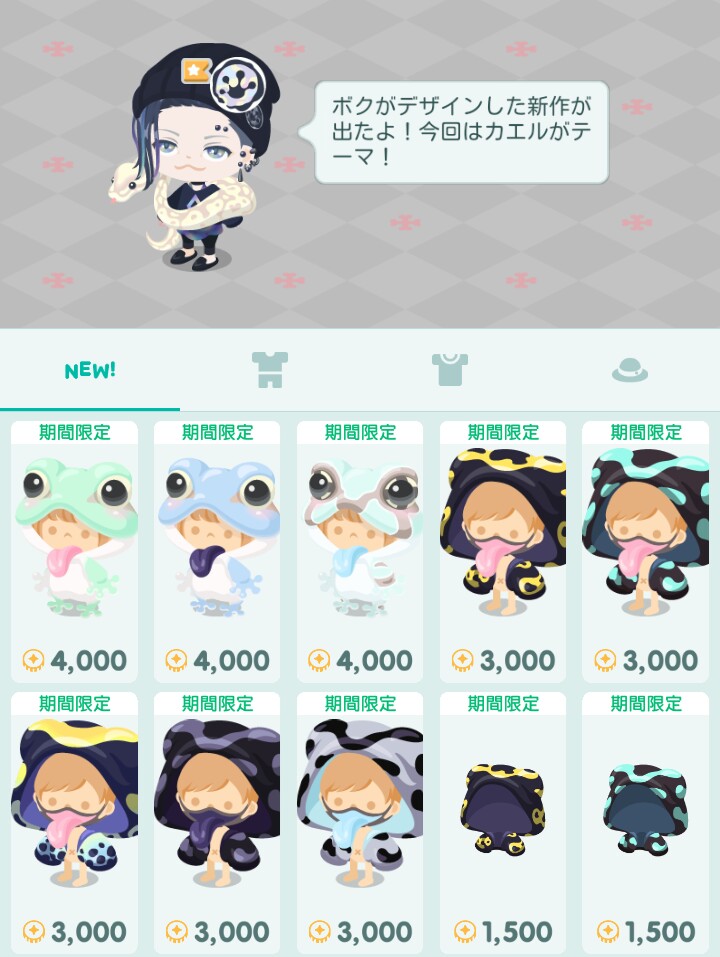This screenshot has width=720, height=957.
Task: Select the blue frog costume for 4,000
Action: coord(217,550)
